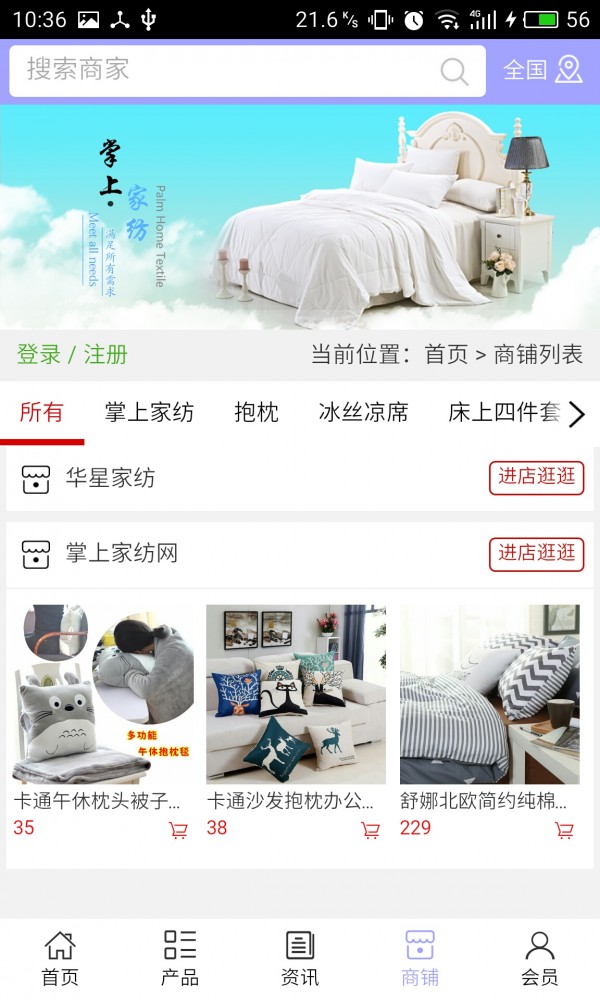
Task: Add the 35 priced pillow to cart
Action: point(178,830)
